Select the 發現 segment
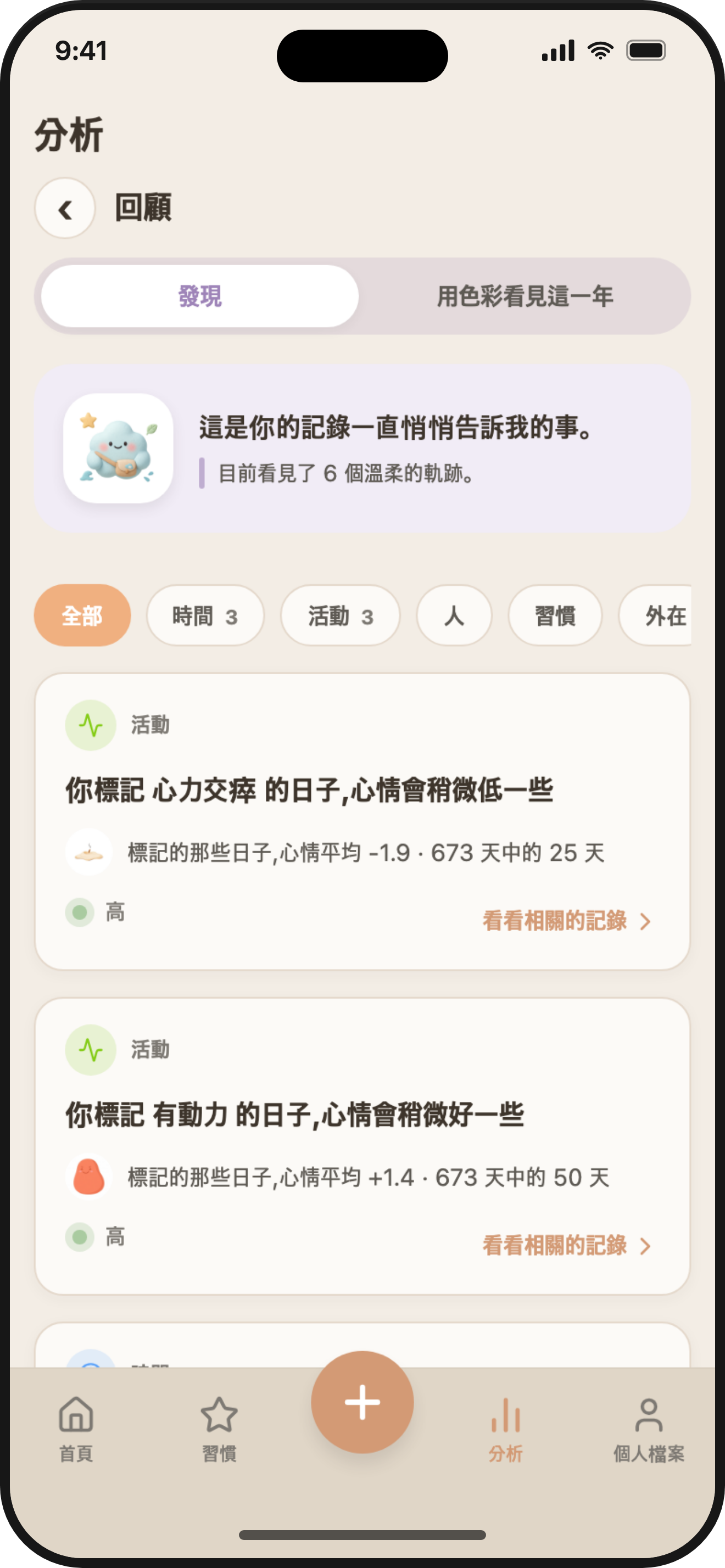 [200, 296]
